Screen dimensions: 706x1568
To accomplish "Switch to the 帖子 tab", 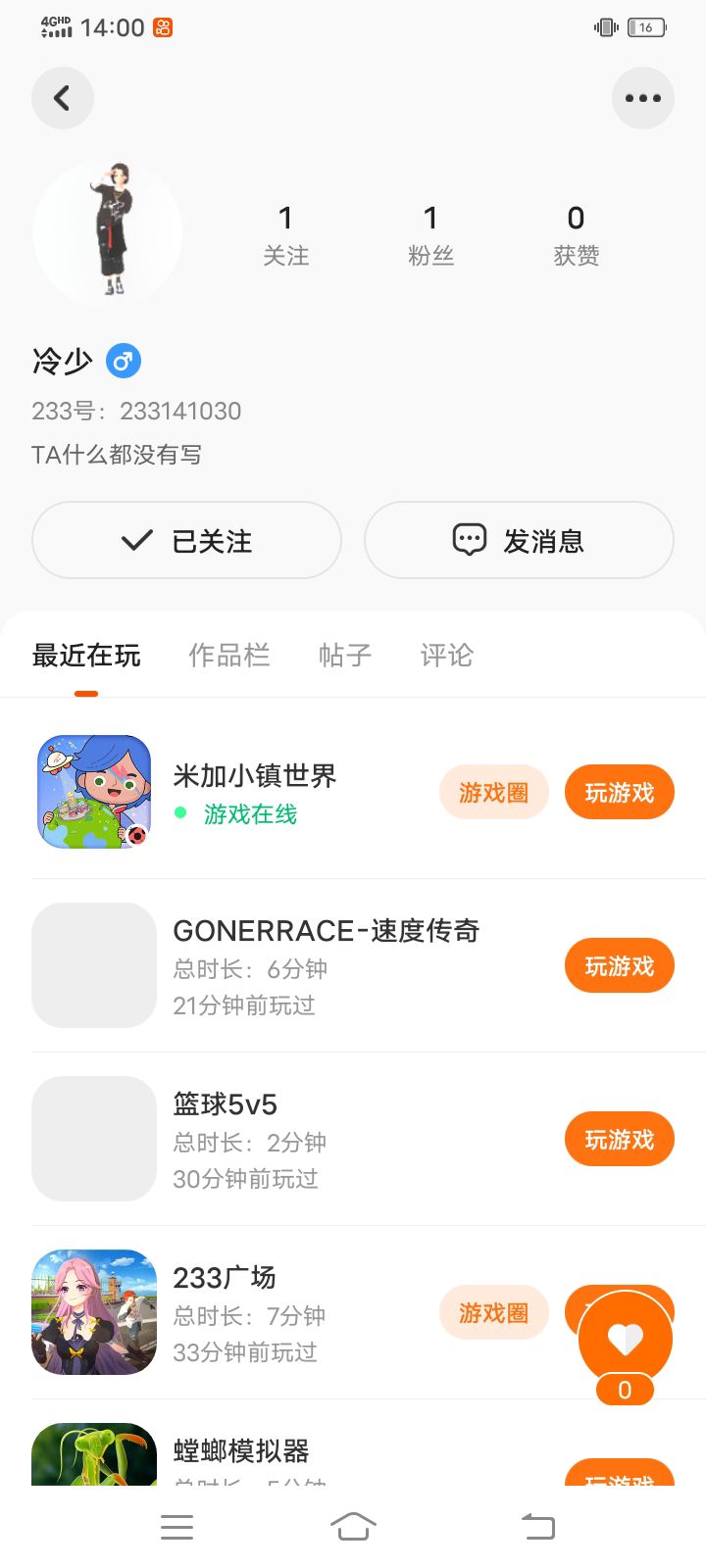I will coord(345,655).
